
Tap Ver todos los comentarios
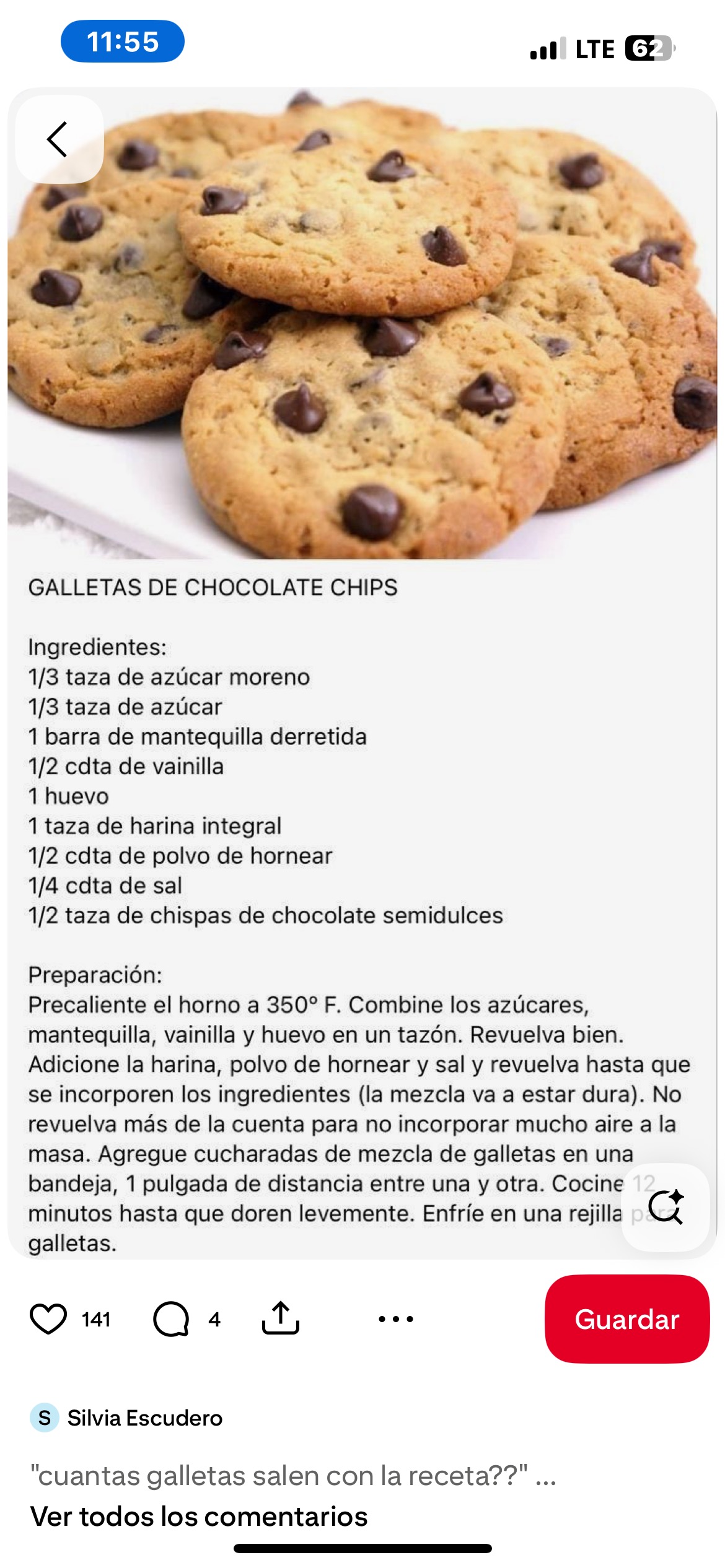point(199,1517)
